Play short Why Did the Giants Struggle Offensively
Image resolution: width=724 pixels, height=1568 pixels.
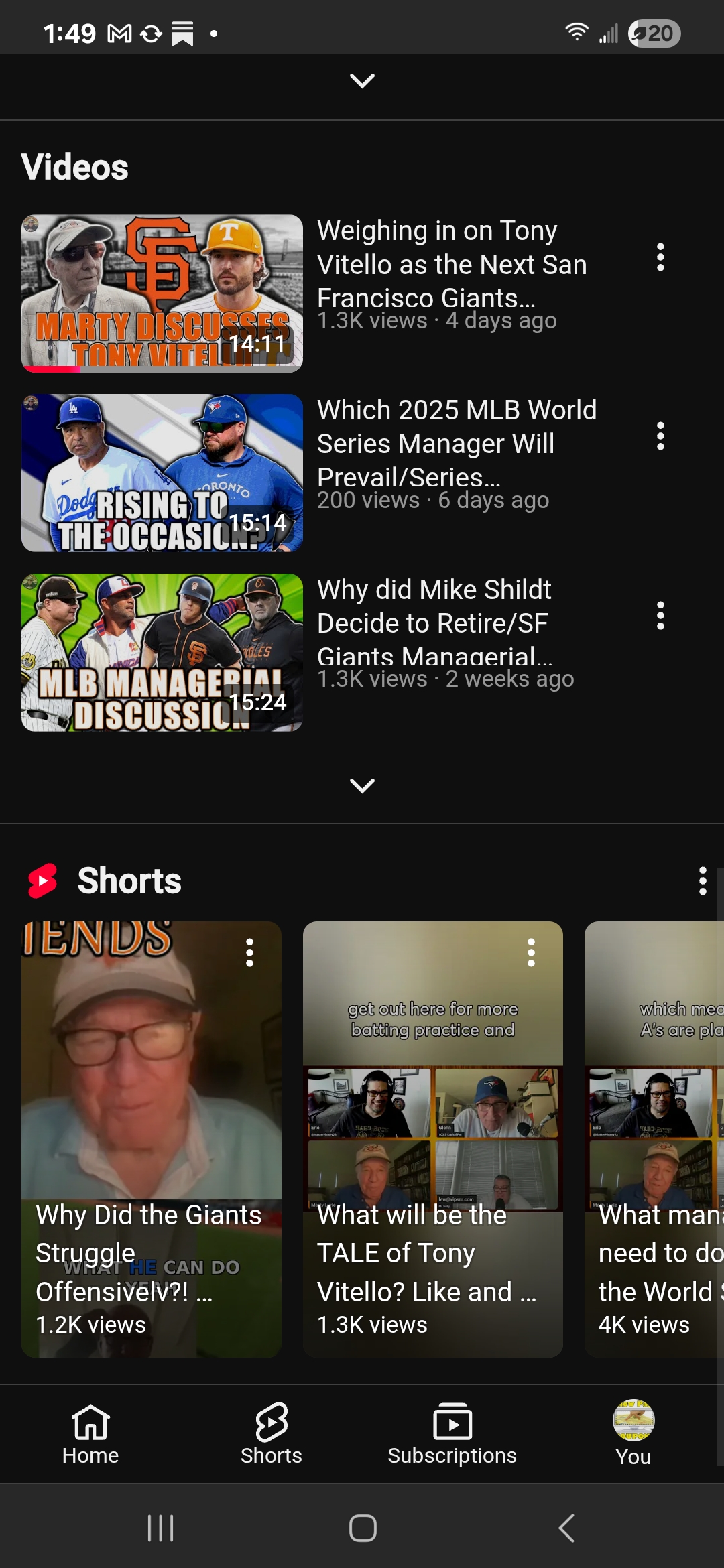(152, 1139)
